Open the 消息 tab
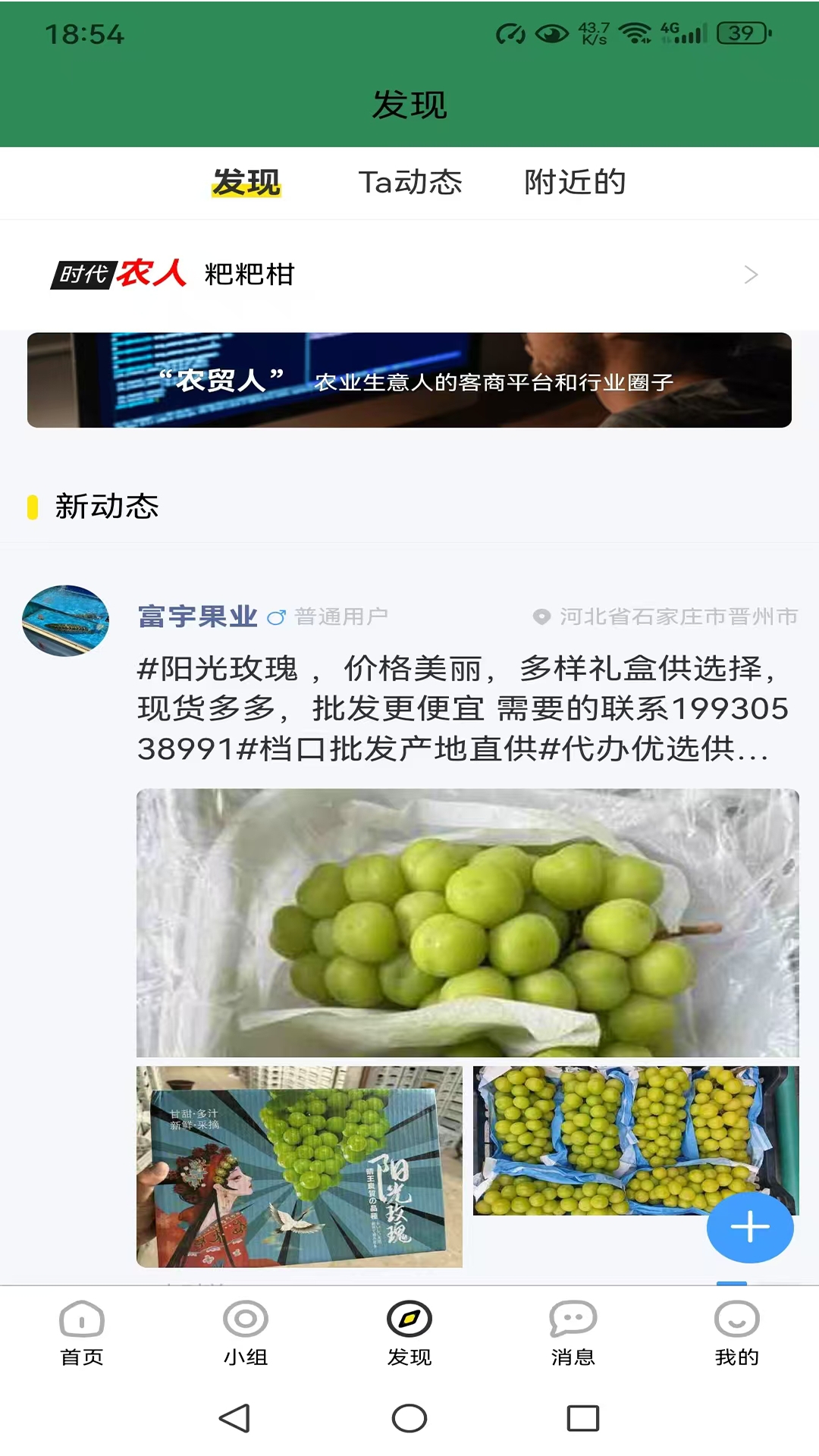 573,1333
